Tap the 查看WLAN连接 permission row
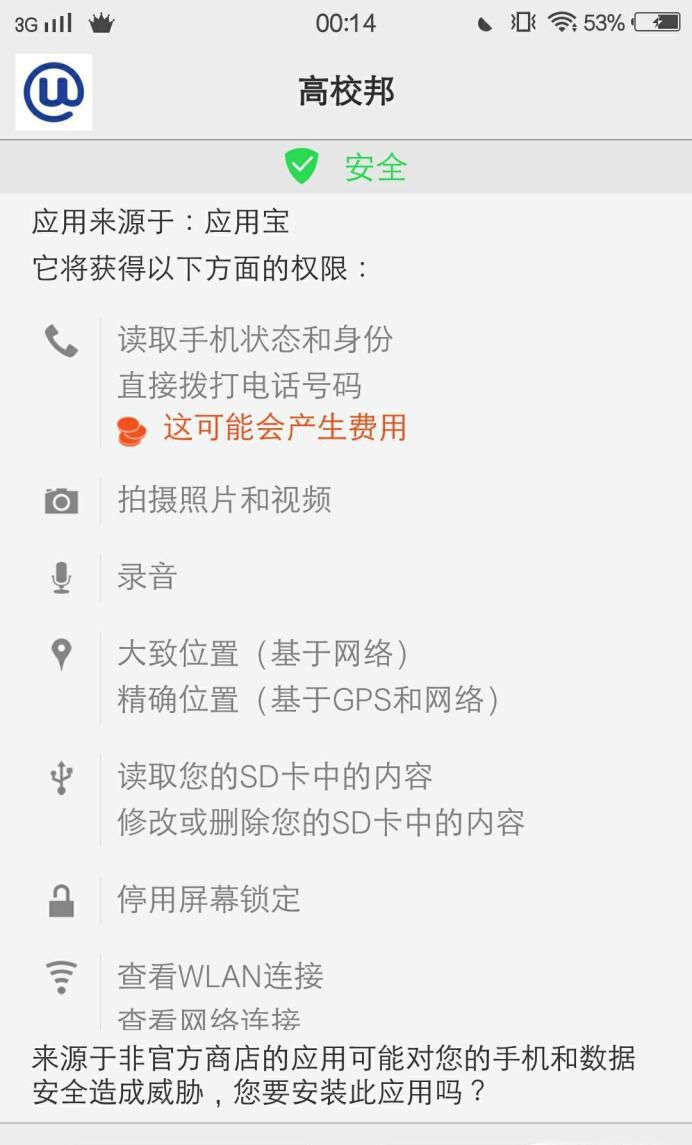Image resolution: width=692 pixels, height=1145 pixels. [x=220, y=976]
